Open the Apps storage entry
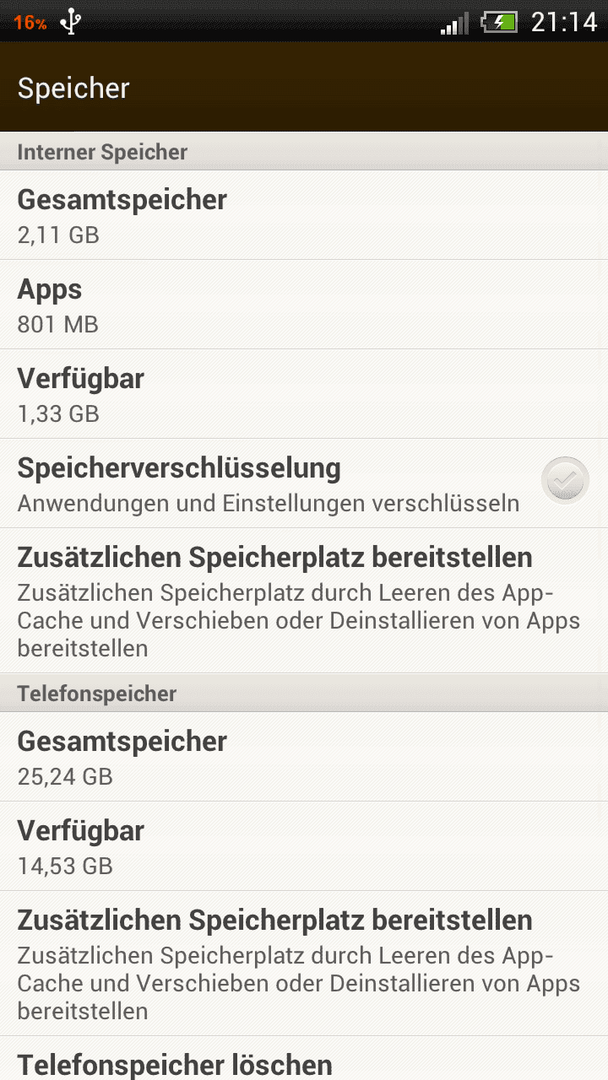608x1080 pixels. (300, 304)
